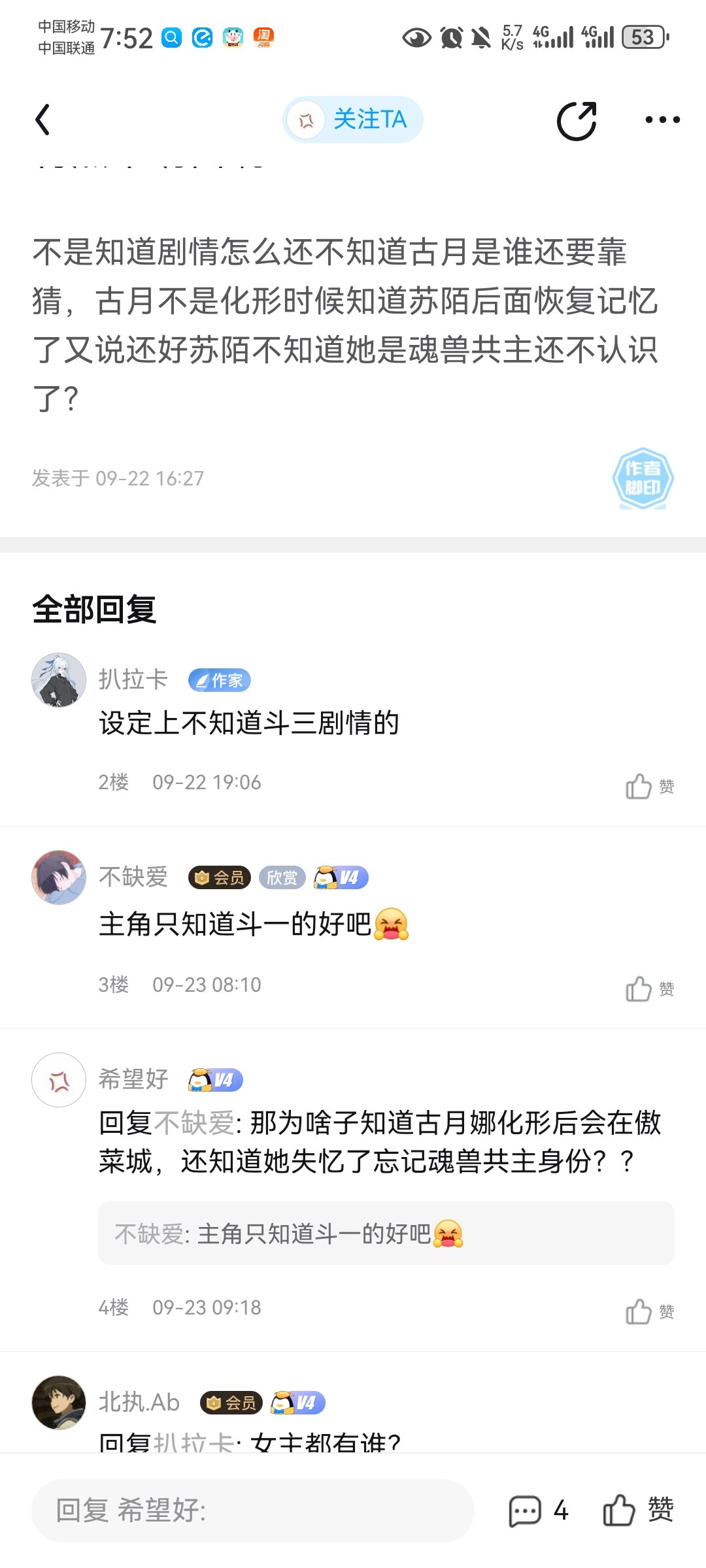
Task: Like 扒拉卡's 2楼 reply
Action: (x=648, y=786)
